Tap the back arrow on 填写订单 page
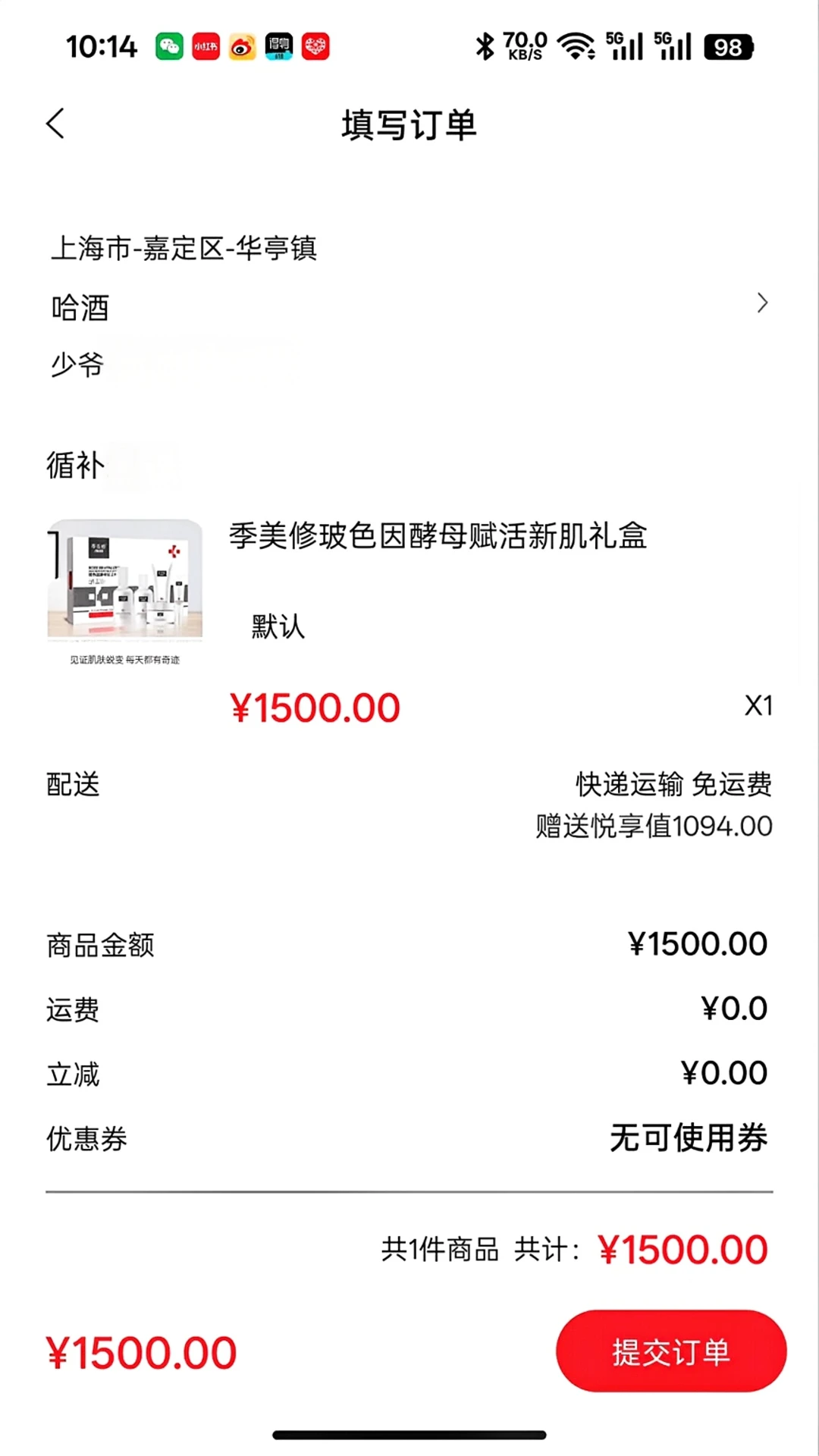The image size is (819, 1456). [x=55, y=124]
